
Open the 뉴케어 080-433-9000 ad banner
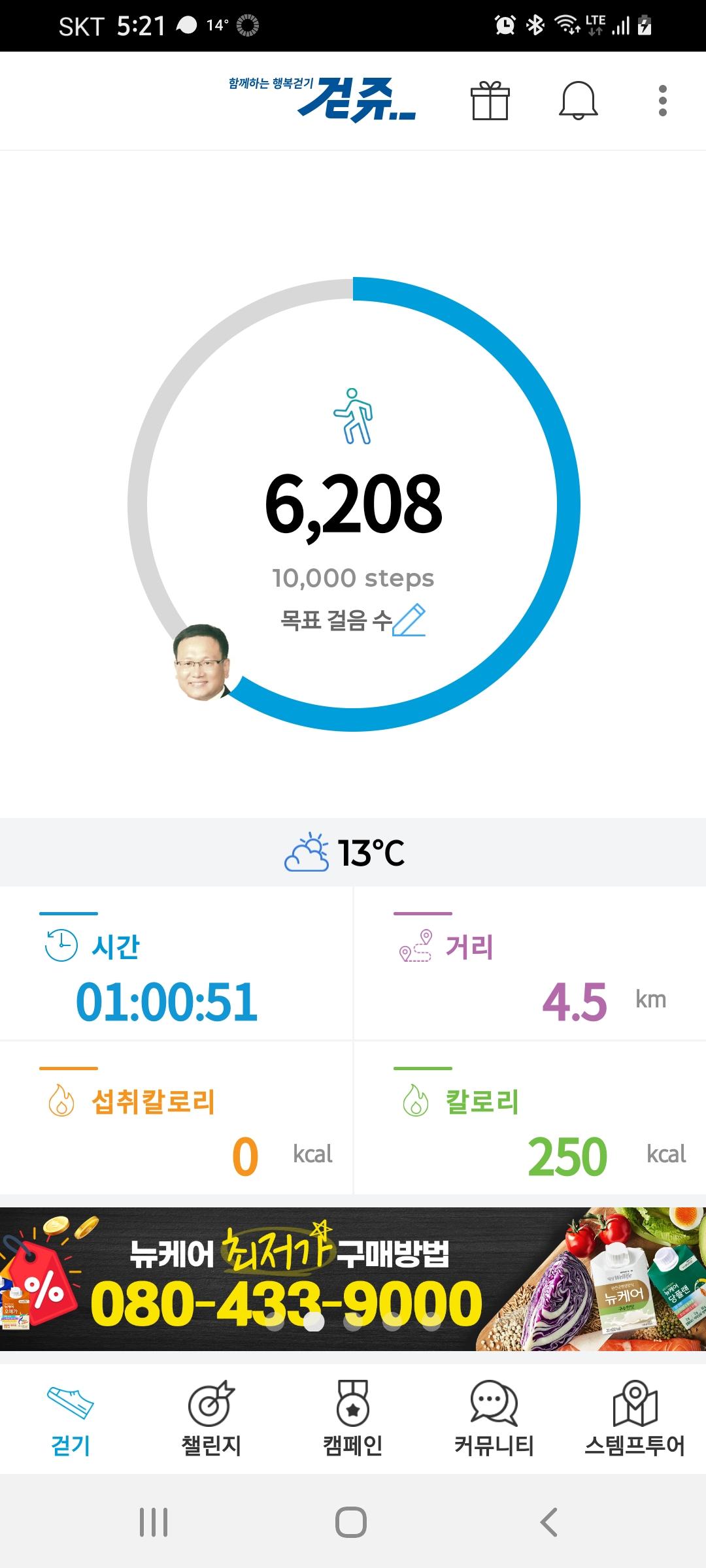click(353, 1279)
